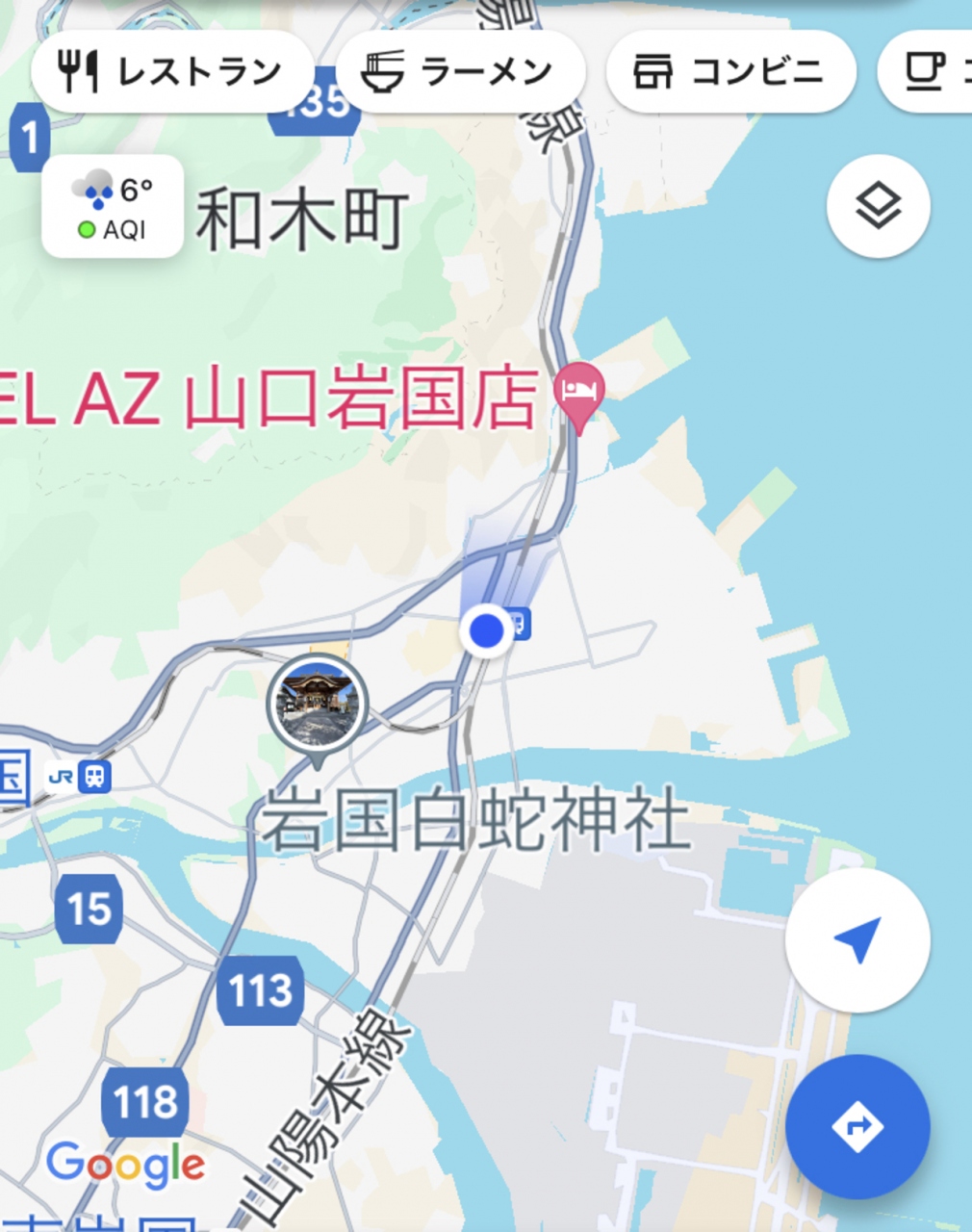Recenter map on my location
This screenshot has height=1232, width=972.
point(857,940)
